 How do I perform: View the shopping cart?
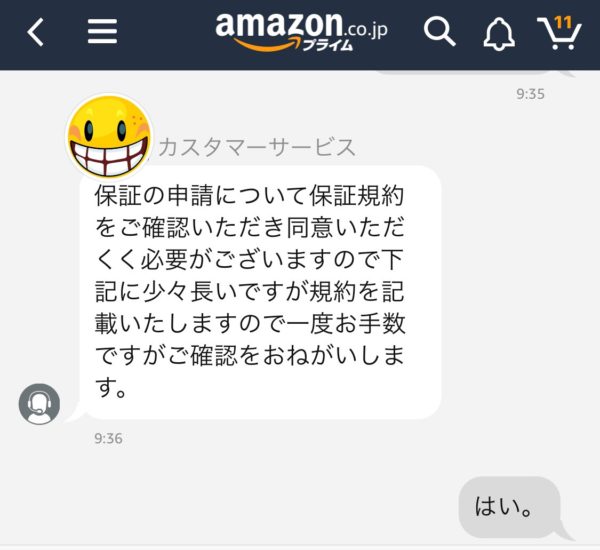(x=560, y=33)
